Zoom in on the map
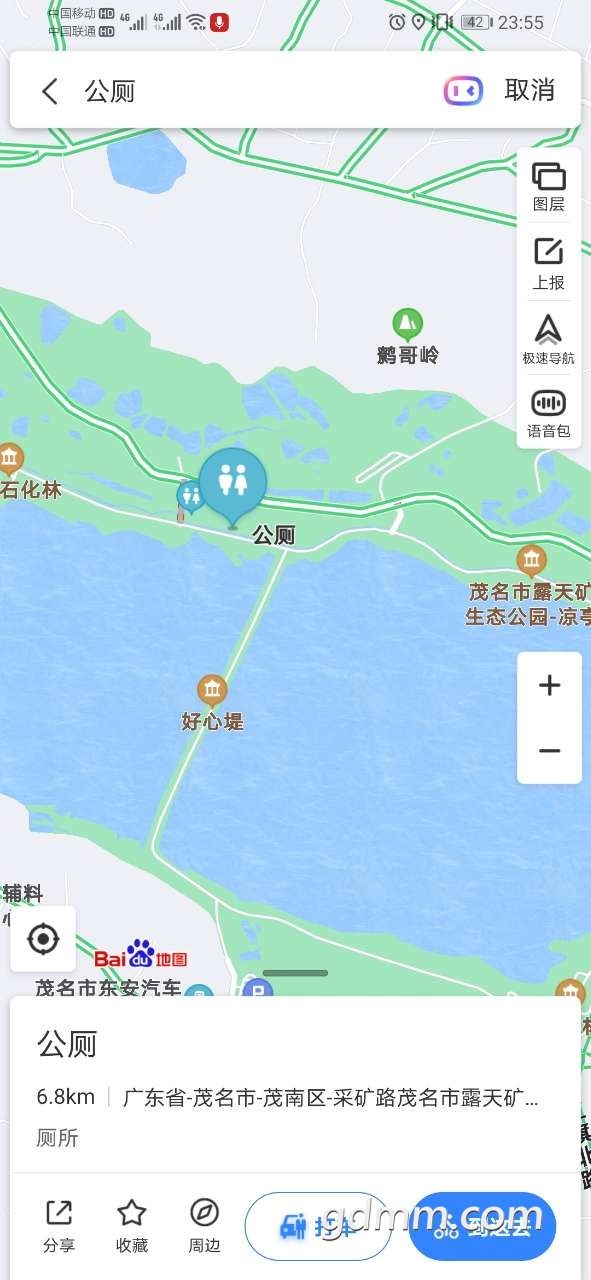The width and height of the screenshot is (591, 1280). tap(549, 685)
